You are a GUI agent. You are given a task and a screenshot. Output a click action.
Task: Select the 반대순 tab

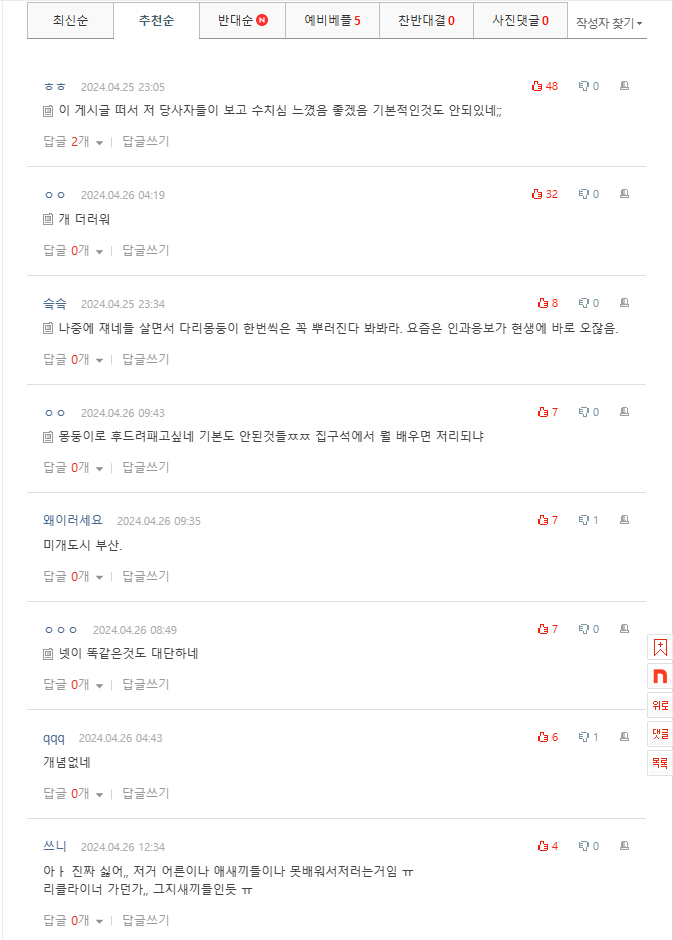coord(242,21)
